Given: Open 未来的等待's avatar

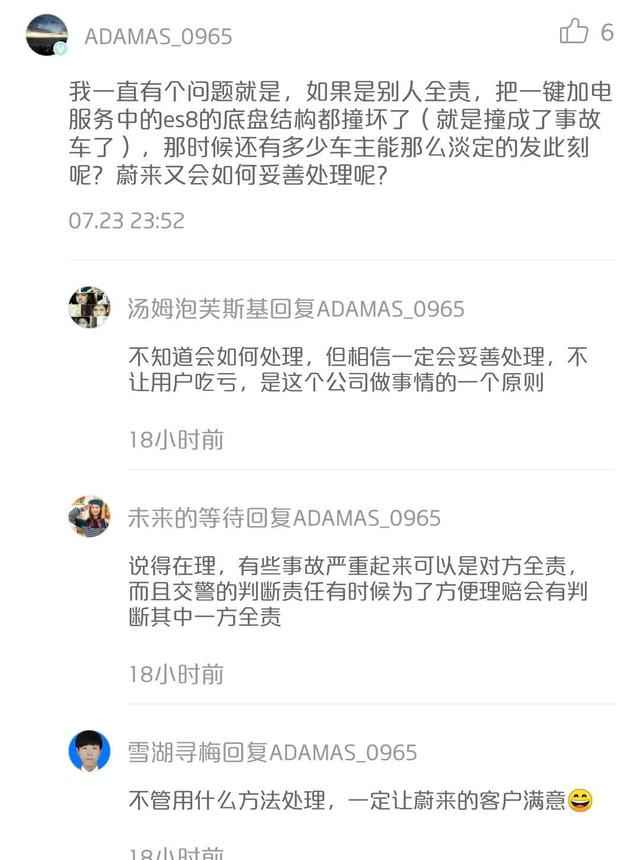Looking at the screenshot, I should (89, 517).
